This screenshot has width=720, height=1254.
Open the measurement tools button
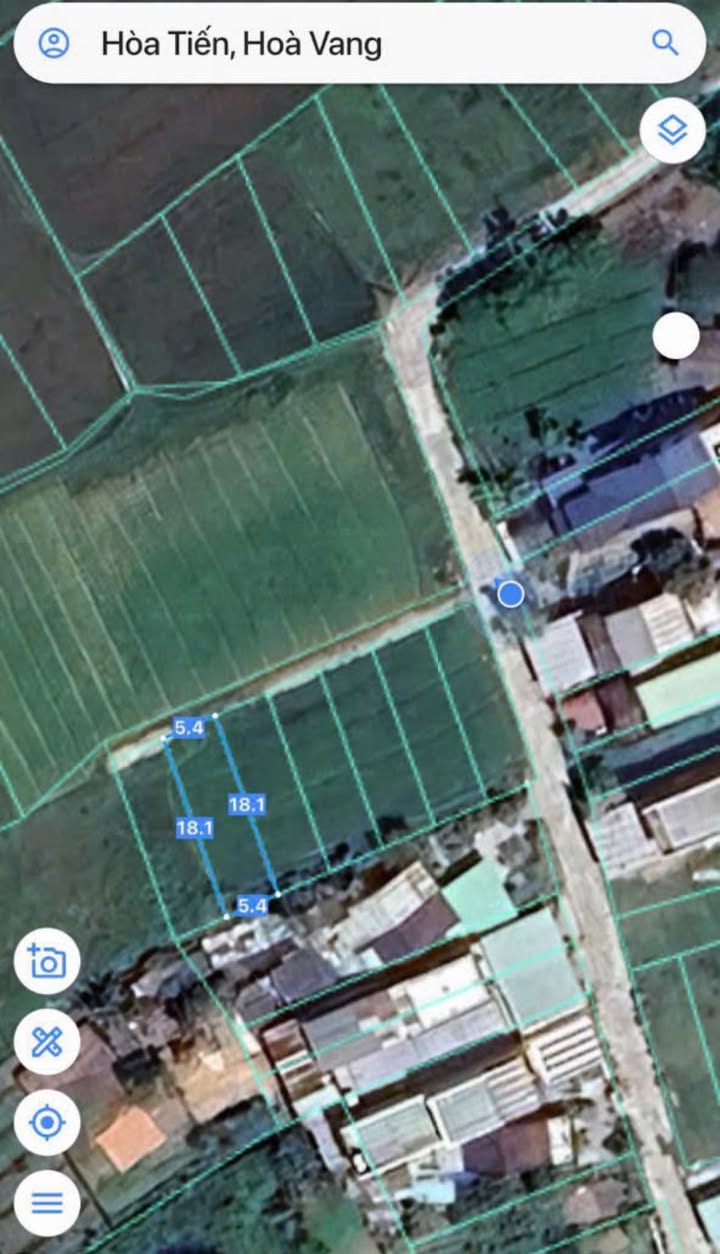47,1042
